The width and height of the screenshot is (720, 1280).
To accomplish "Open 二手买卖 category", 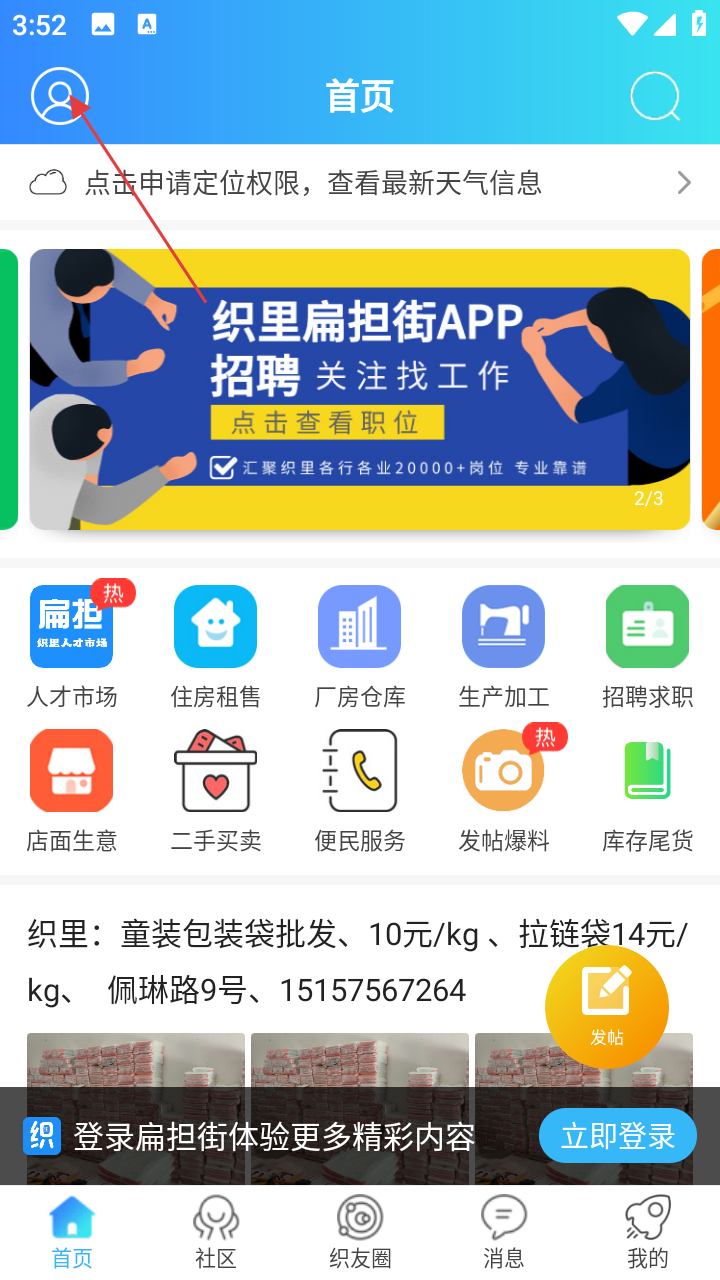I will [x=216, y=789].
